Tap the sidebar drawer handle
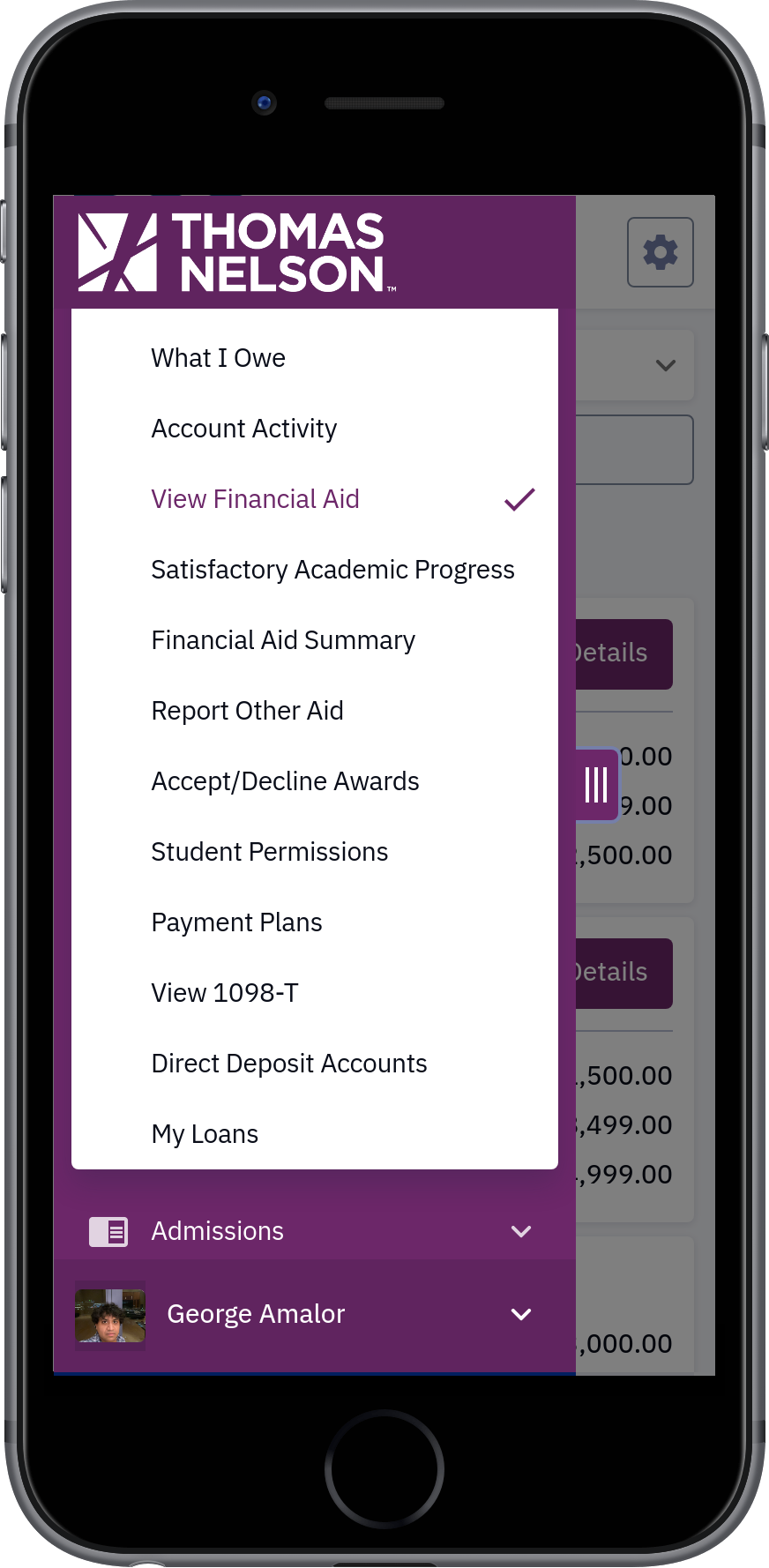 (597, 784)
